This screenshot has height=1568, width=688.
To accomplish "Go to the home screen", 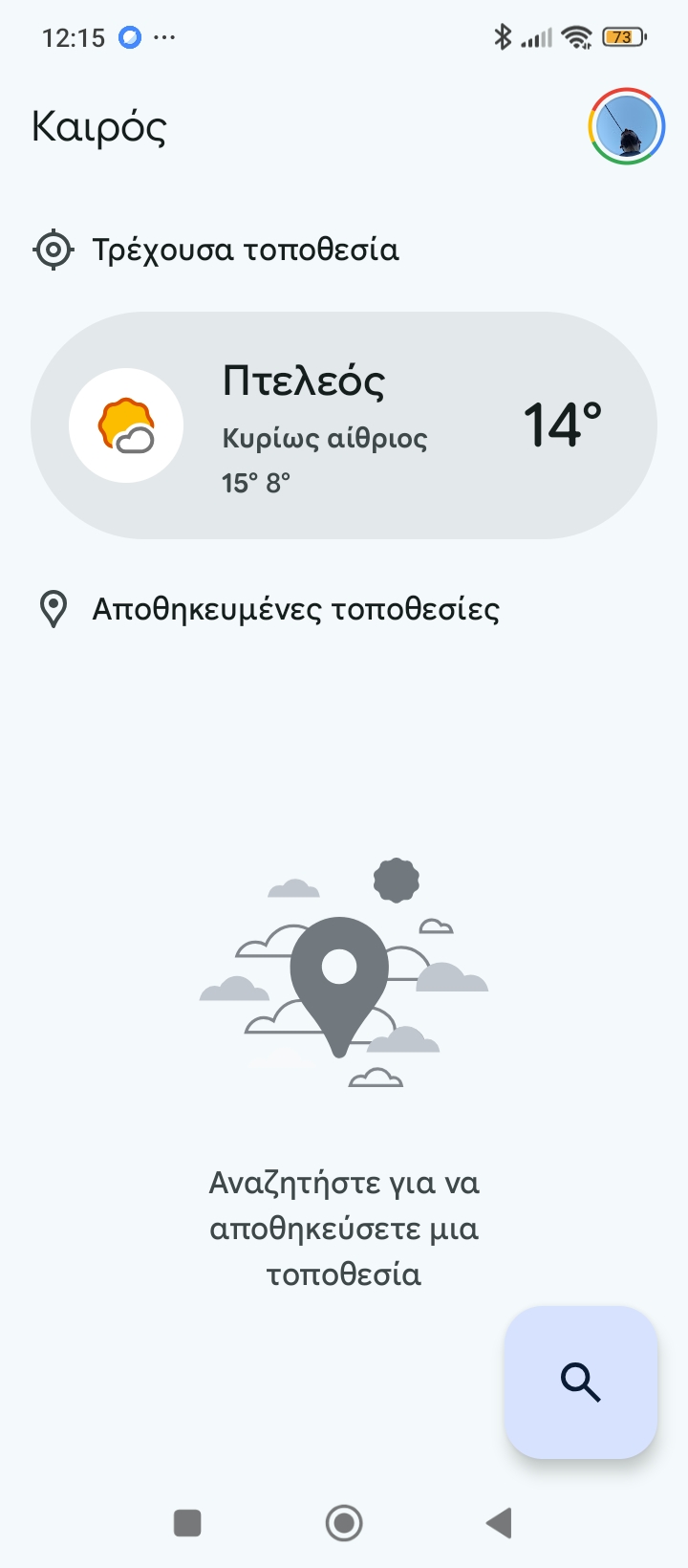I will pos(344,1523).
